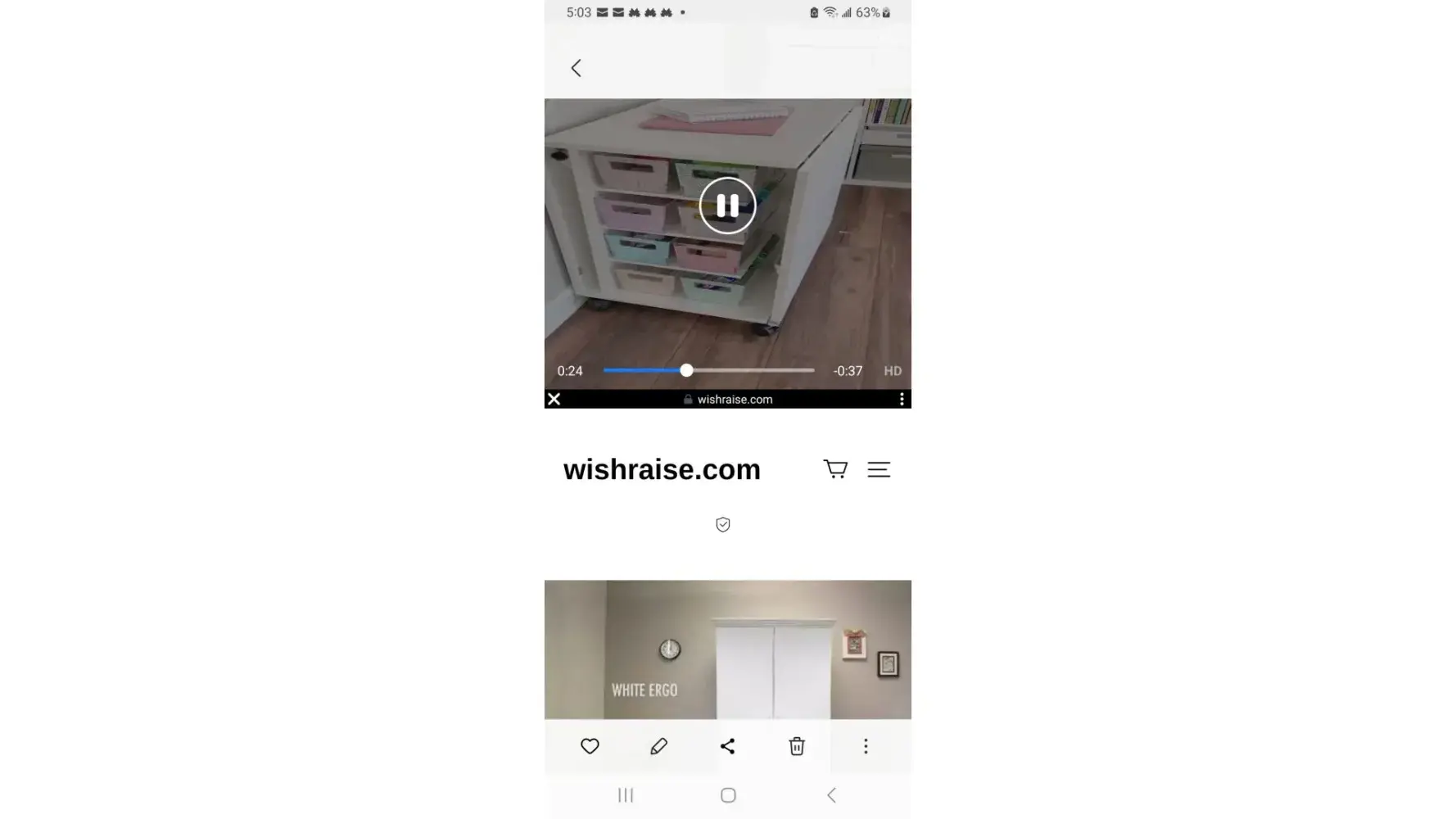Open more options in the bottom toolbar
The height and width of the screenshot is (819, 1456).
click(866, 746)
